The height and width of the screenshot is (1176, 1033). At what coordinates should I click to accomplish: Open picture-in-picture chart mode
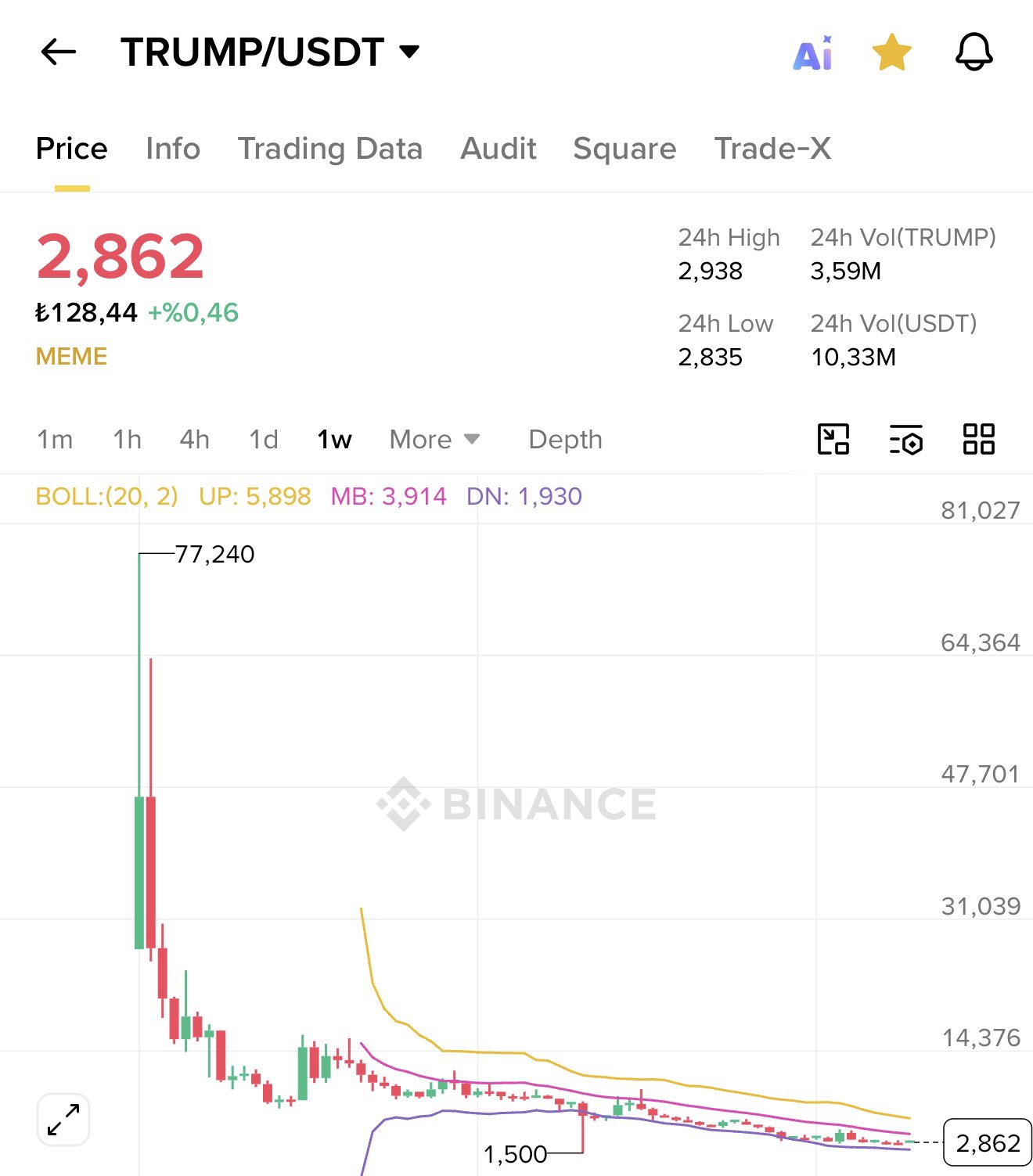(x=833, y=439)
